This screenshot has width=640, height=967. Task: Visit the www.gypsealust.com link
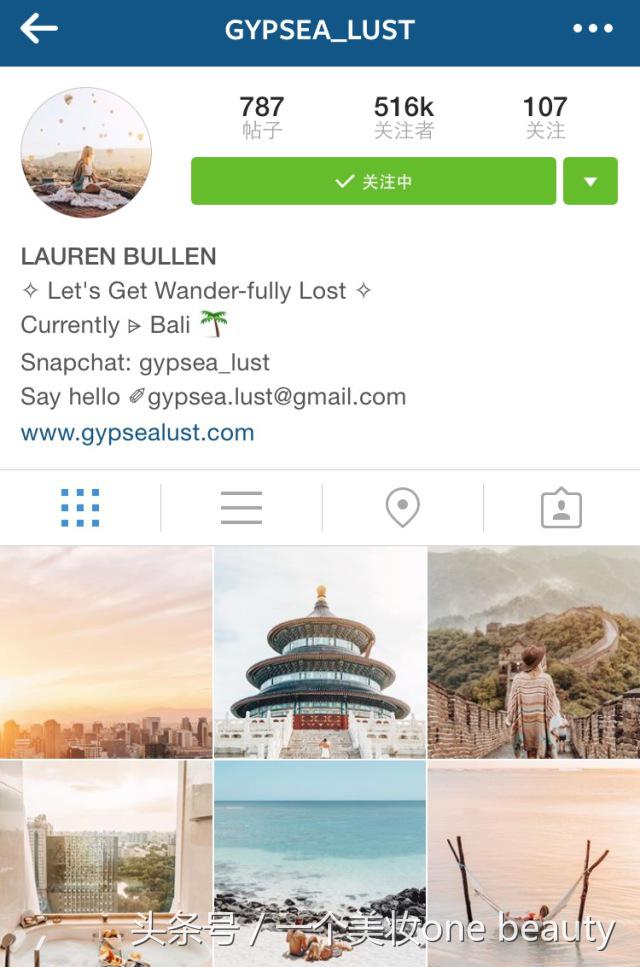tap(137, 433)
